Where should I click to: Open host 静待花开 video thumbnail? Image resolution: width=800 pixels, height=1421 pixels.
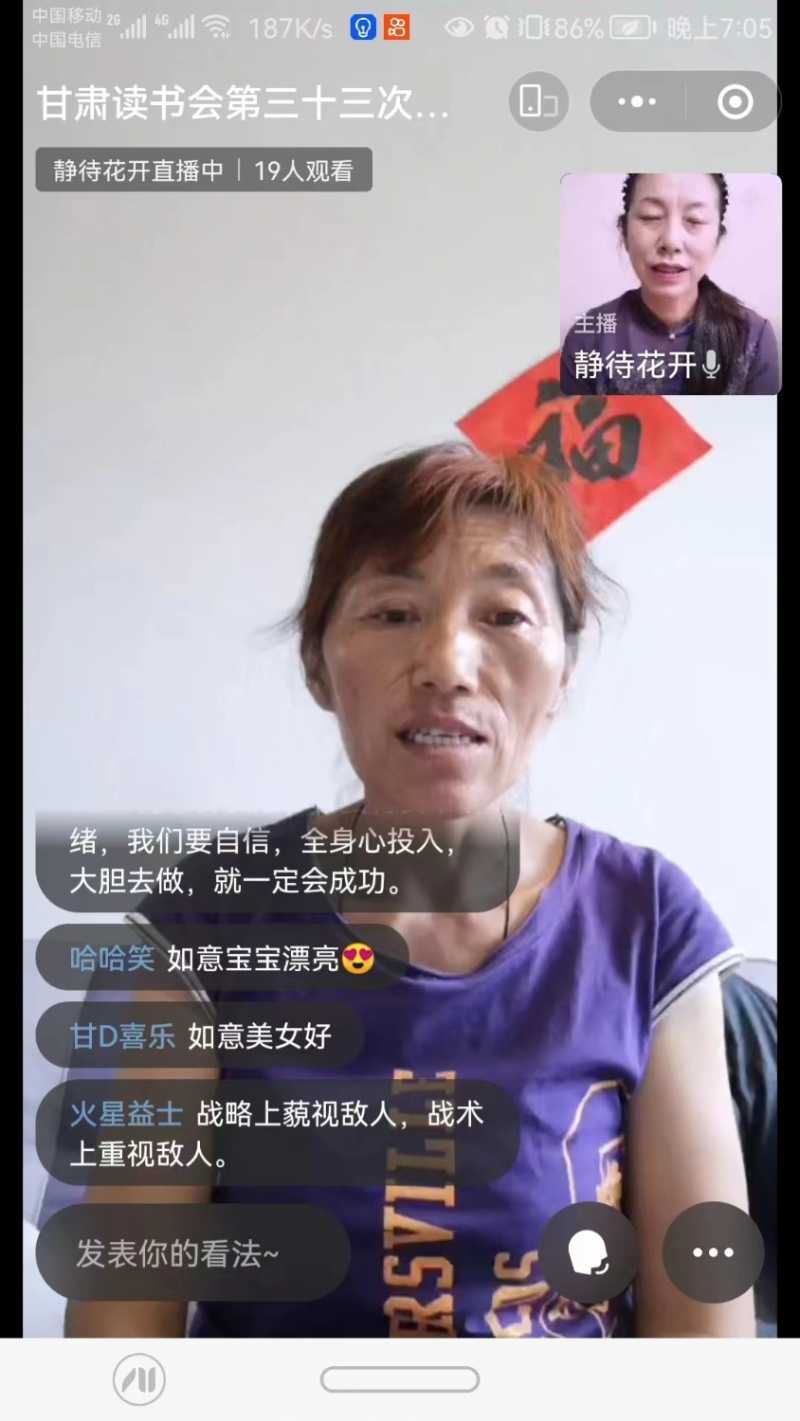coord(670,284)
